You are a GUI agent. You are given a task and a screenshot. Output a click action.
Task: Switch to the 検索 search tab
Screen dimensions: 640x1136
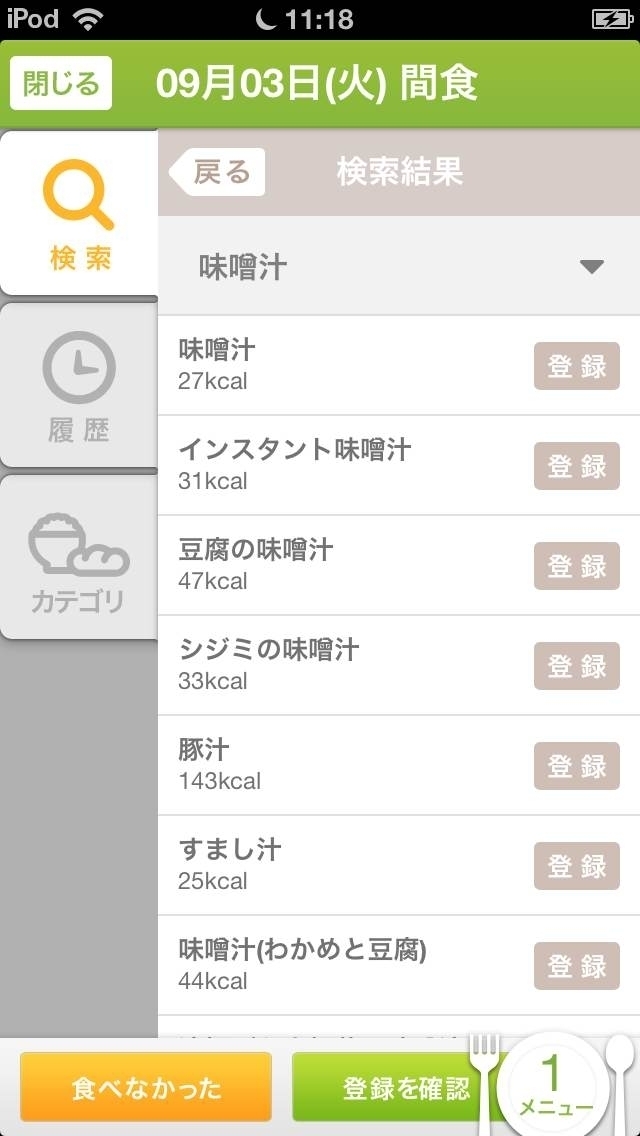[79, 213]
